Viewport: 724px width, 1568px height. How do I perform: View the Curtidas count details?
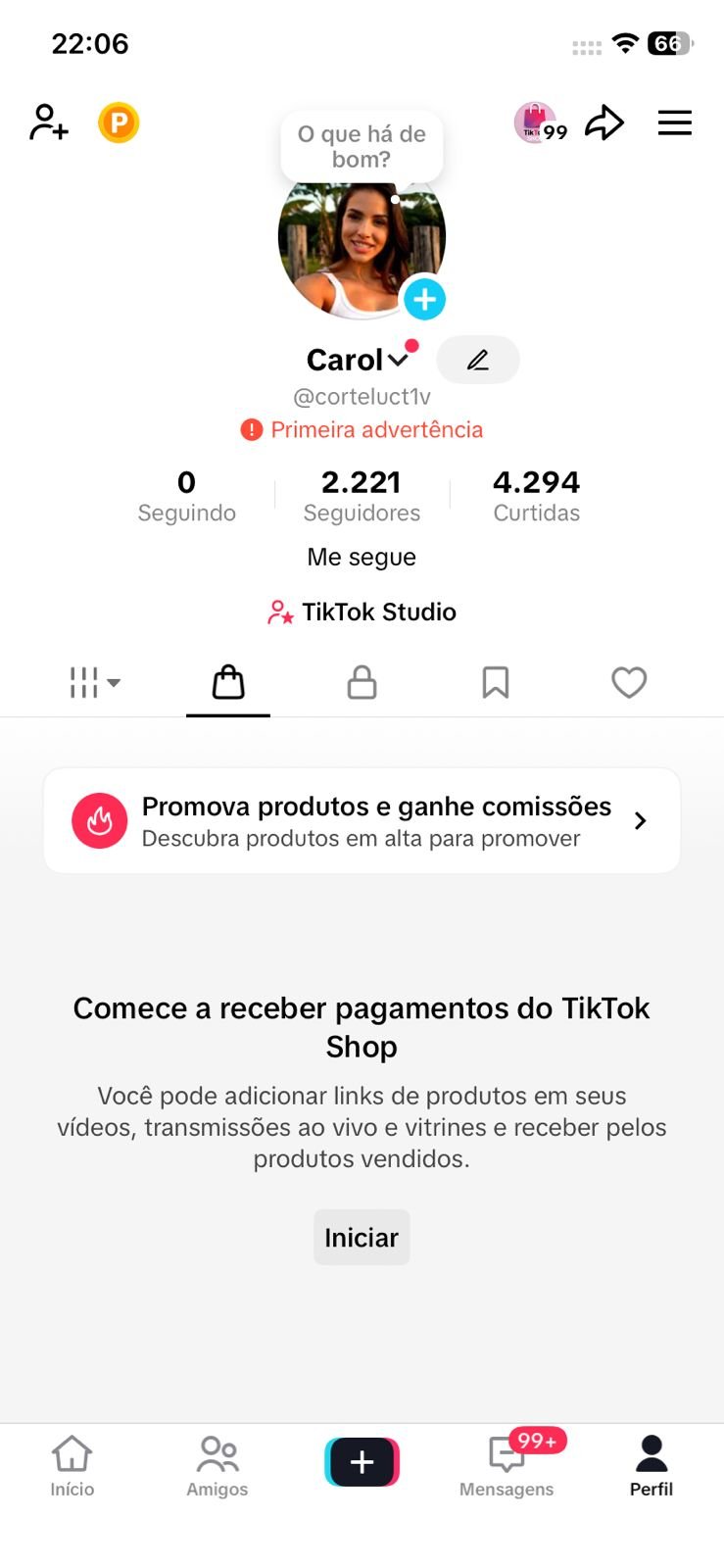tap(536, 495)
